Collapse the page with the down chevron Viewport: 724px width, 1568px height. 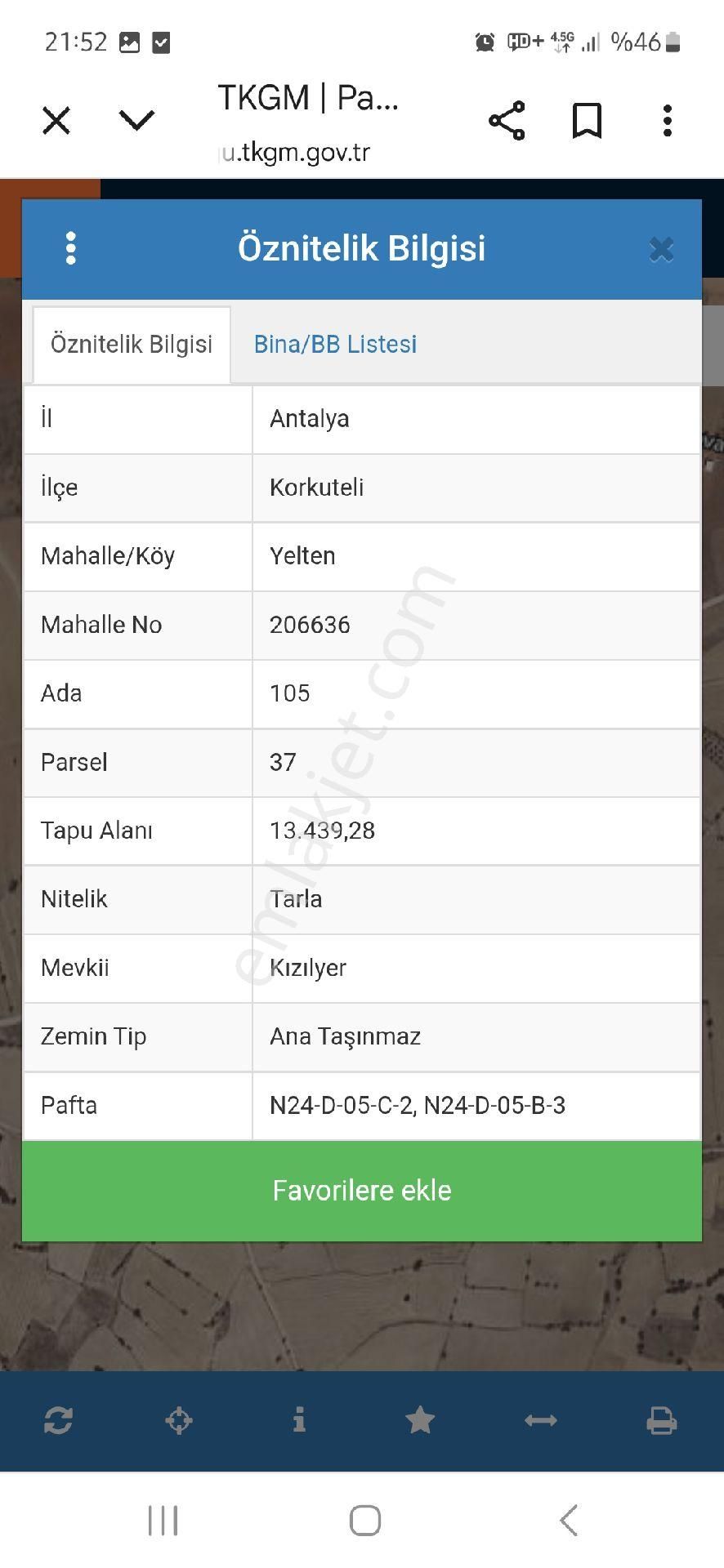pyautogui.click(x=137, y=120)
